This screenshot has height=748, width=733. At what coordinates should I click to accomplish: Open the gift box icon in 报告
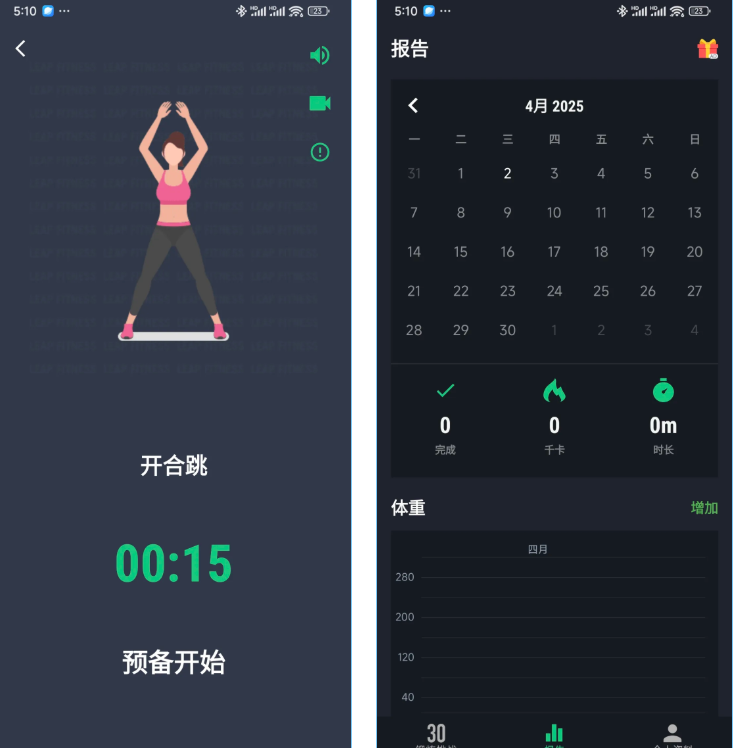tap(707, 49)
